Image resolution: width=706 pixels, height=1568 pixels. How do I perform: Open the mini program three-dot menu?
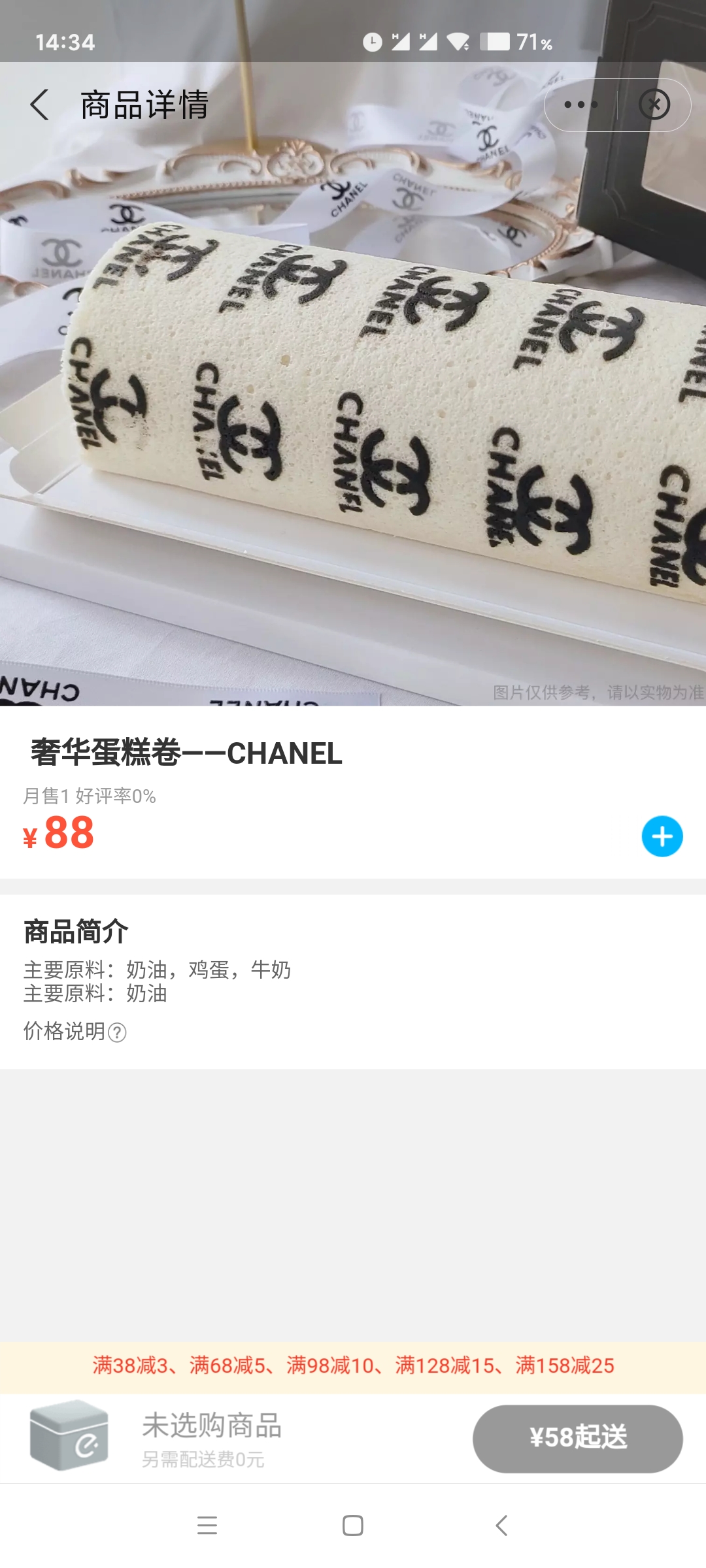click(580, 105)
